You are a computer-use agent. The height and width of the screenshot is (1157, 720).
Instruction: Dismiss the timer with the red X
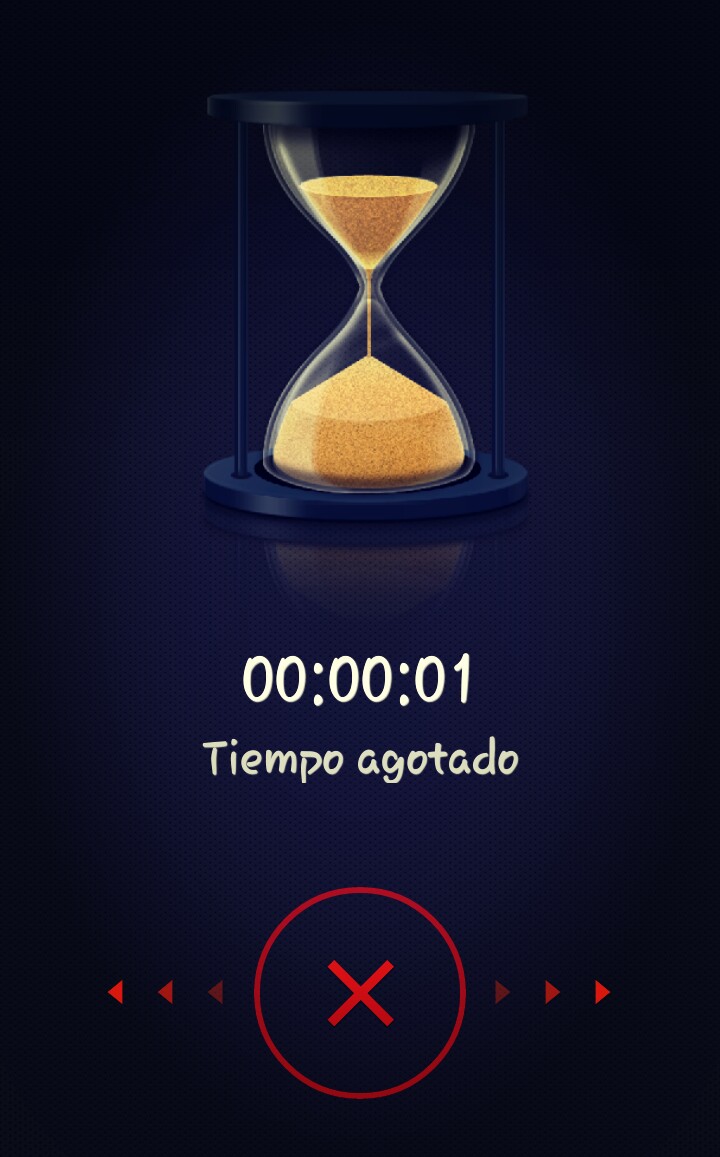pyautogui.click(x=360, y=992)
